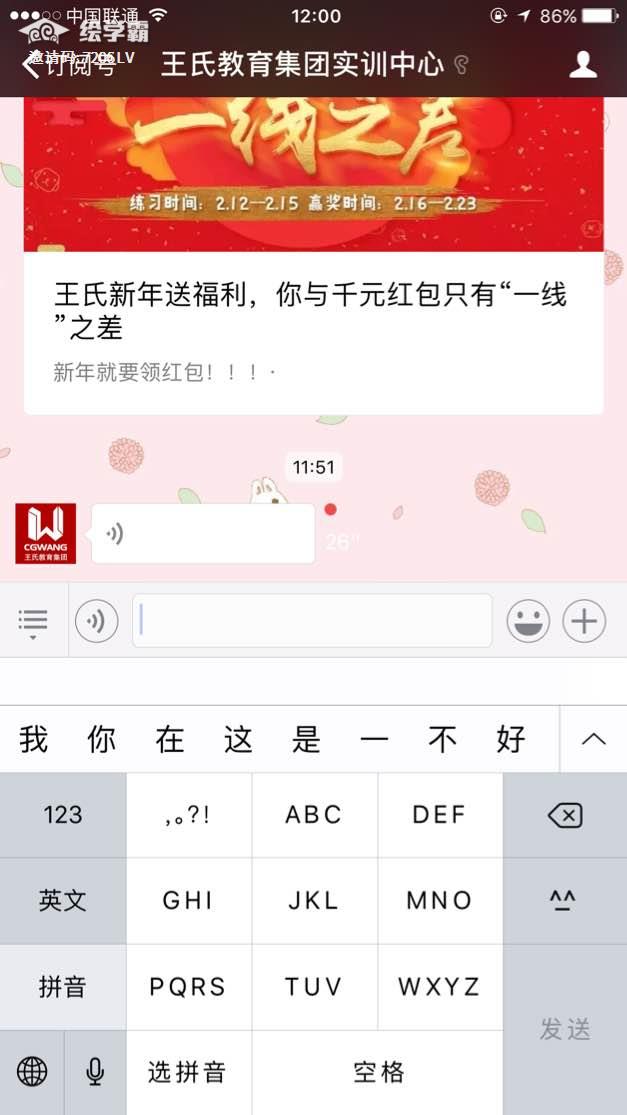Switch the keyboard to 英文
Viewport: 627px width, 1115px height.
tap(63, 901)
